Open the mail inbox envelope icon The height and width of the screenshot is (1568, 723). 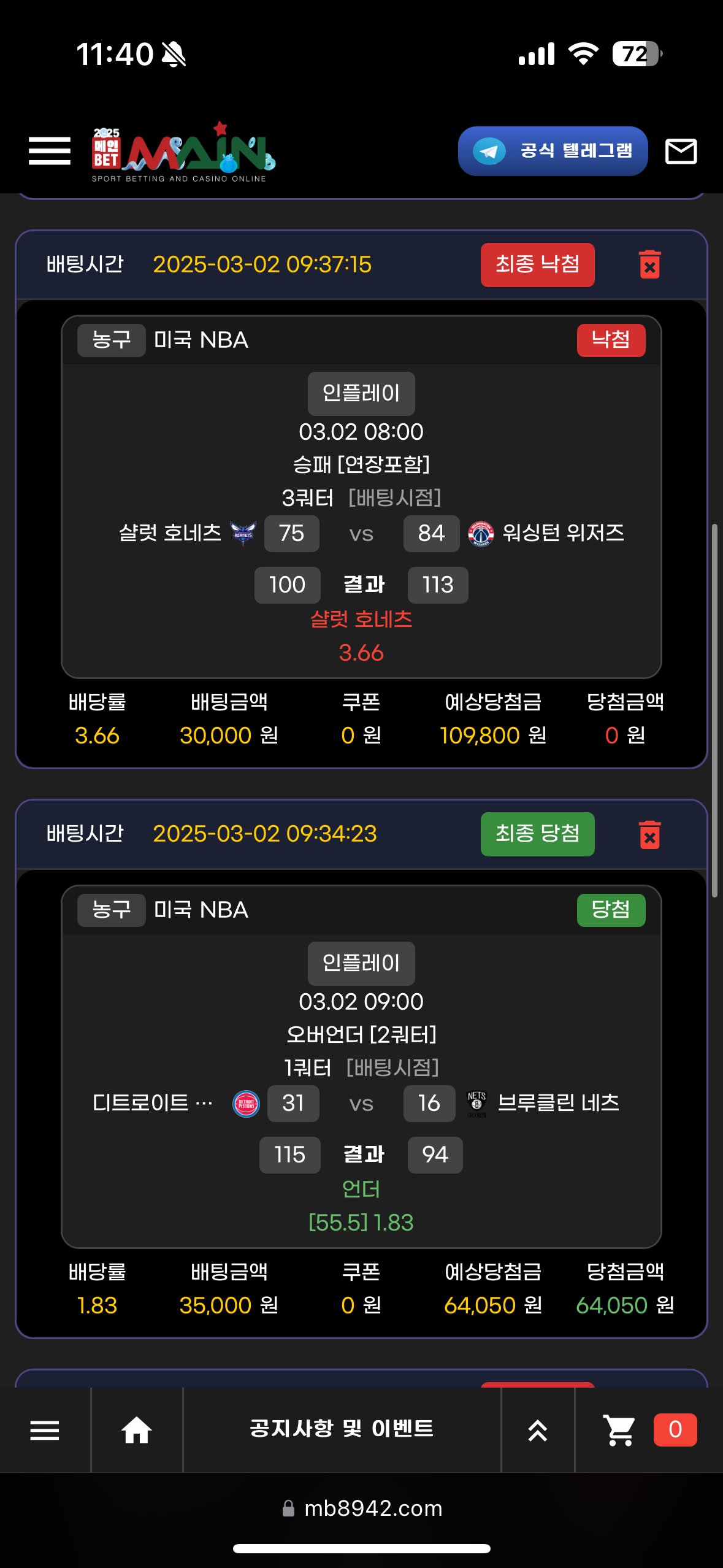point(681,151)
